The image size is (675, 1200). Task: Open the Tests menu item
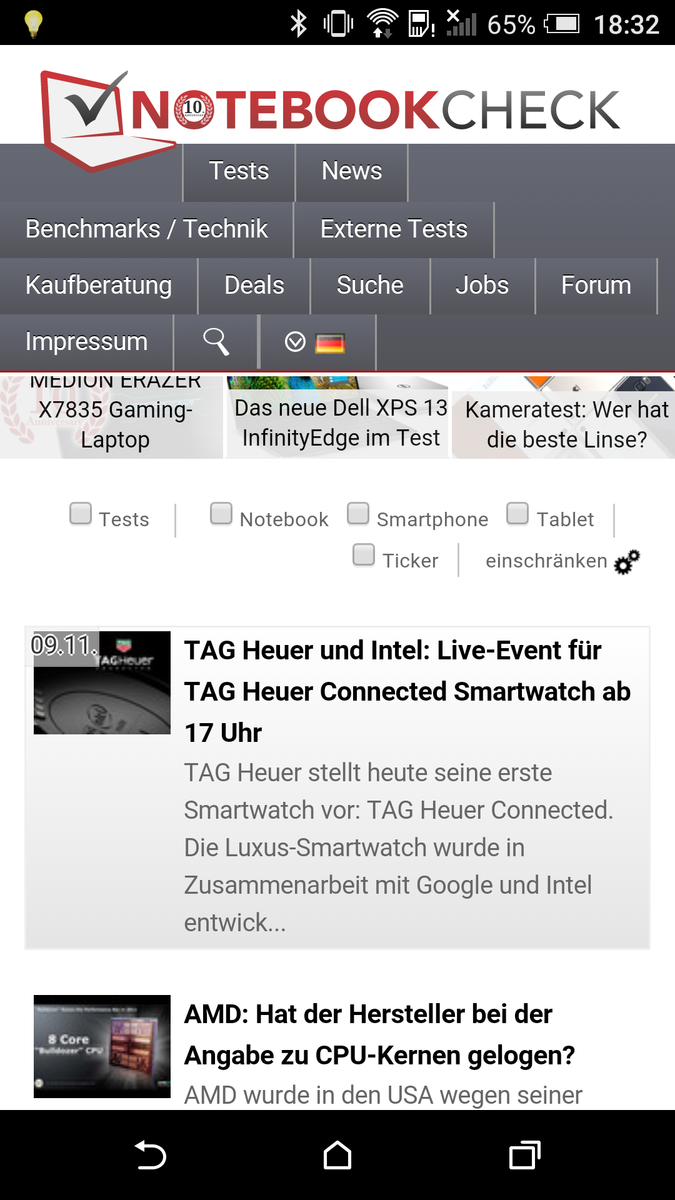tap(239, 171)
